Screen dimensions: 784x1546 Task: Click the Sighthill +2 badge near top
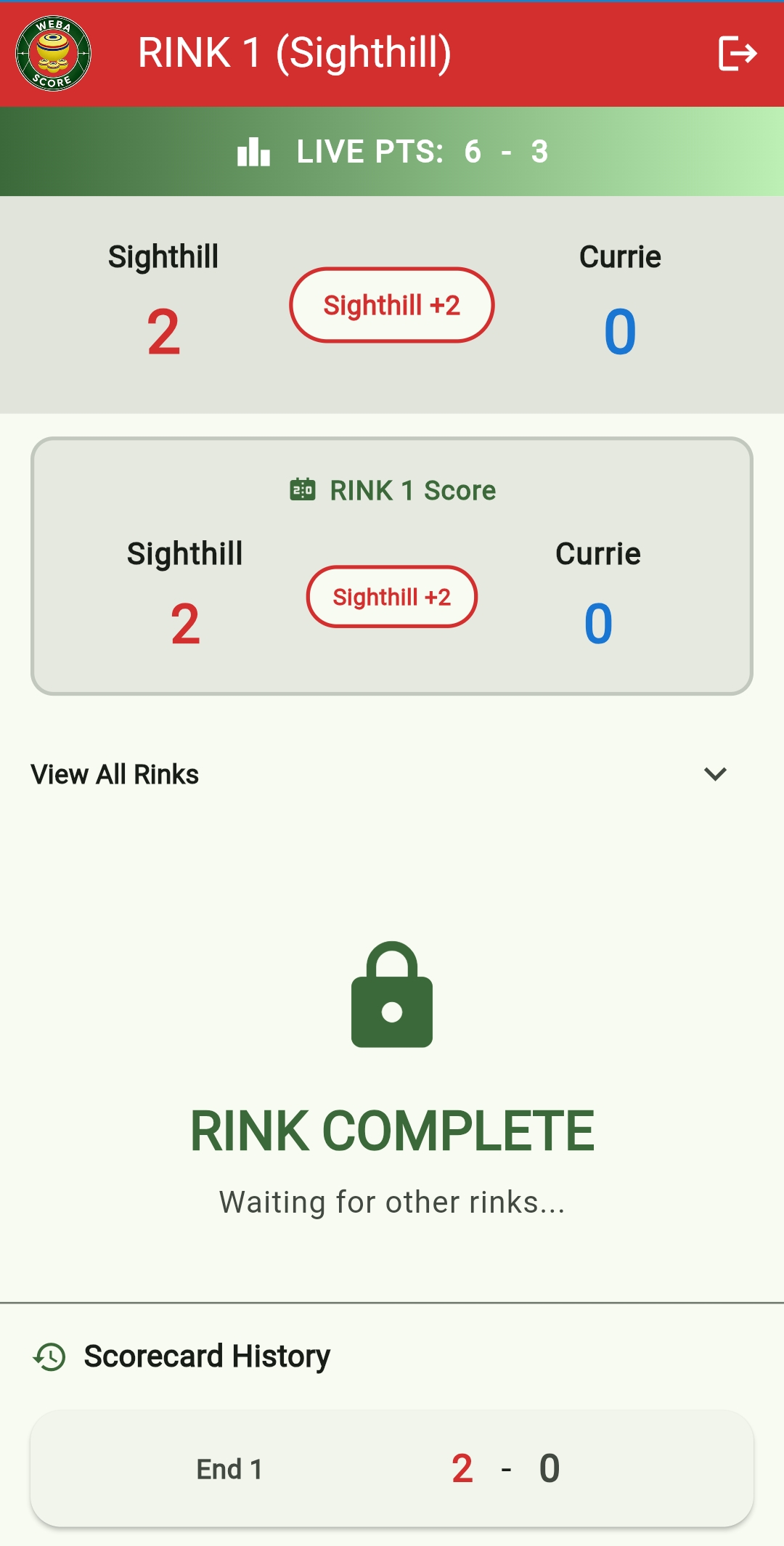(392, 305)
